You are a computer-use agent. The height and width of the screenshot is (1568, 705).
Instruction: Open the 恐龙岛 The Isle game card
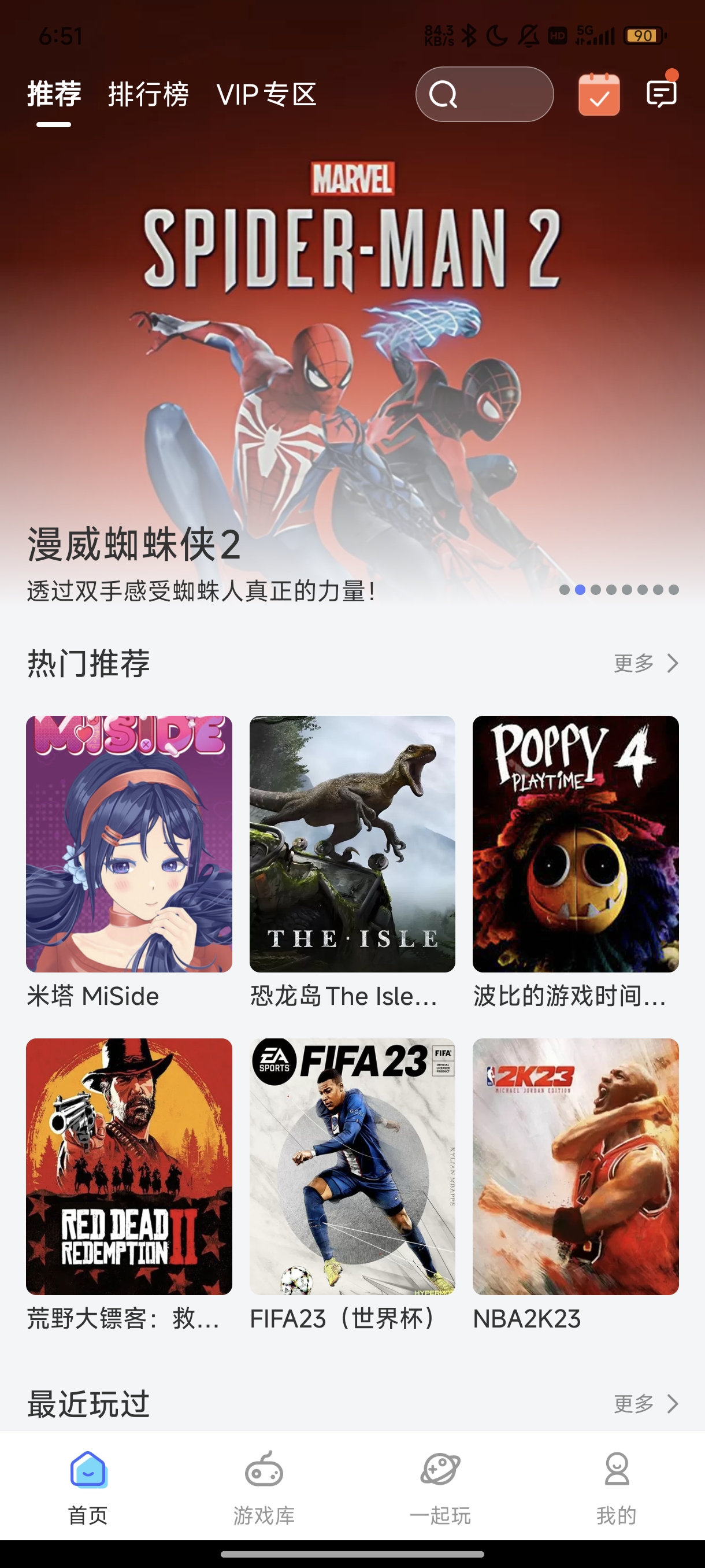click(x=352, y=844)
